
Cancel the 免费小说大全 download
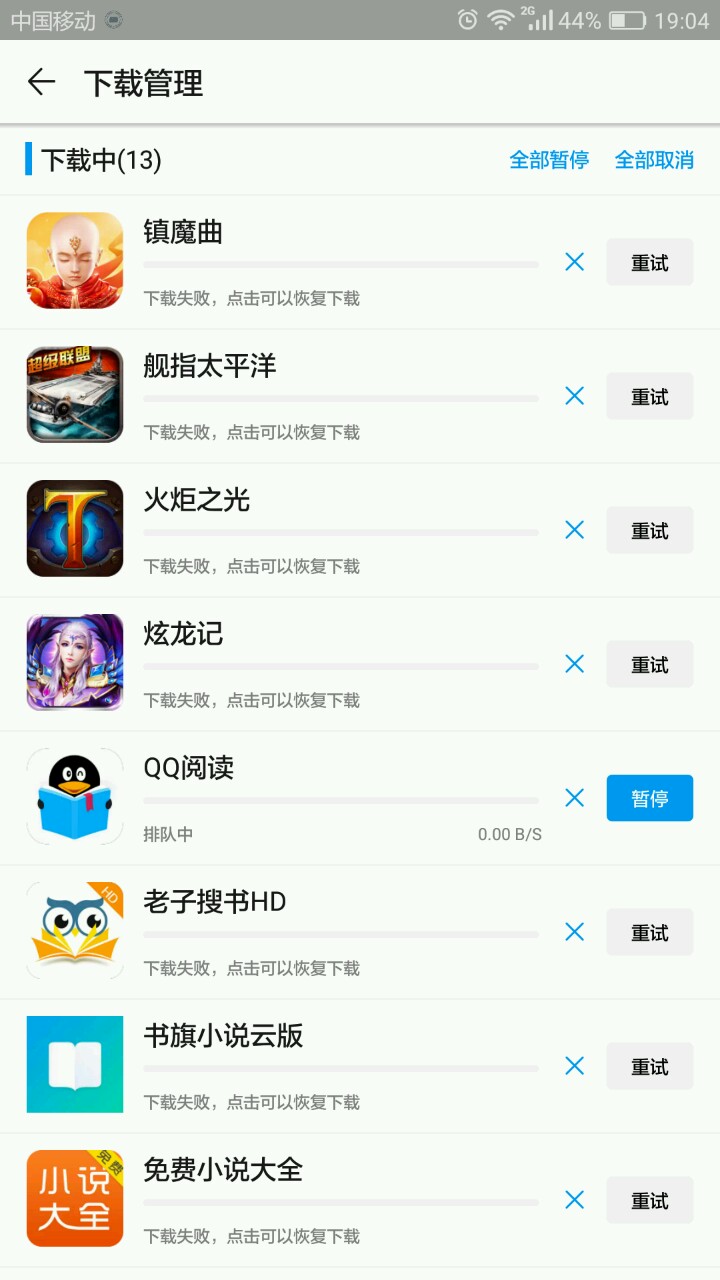pos(574,1200)
